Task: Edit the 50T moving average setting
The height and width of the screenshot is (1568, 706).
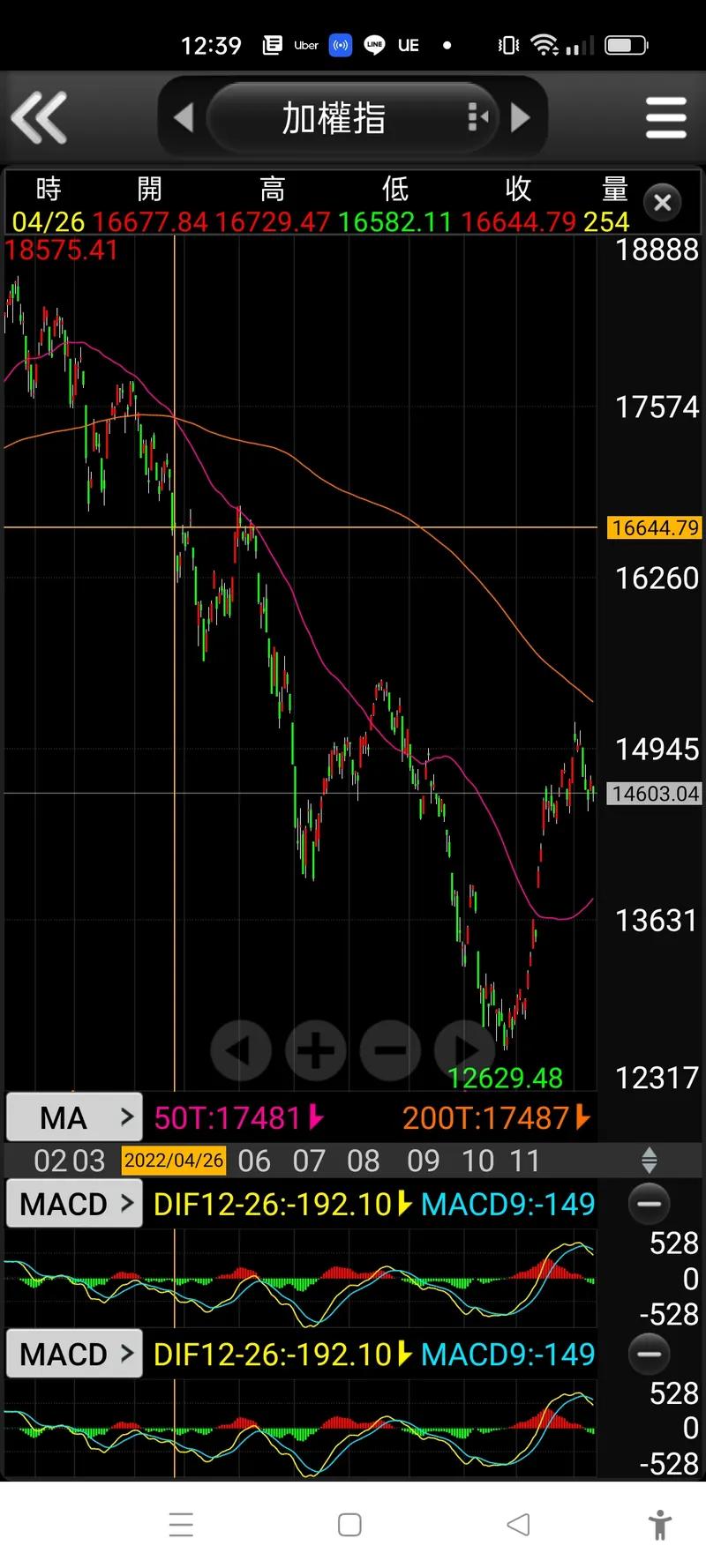Action: pos(239,1118)
